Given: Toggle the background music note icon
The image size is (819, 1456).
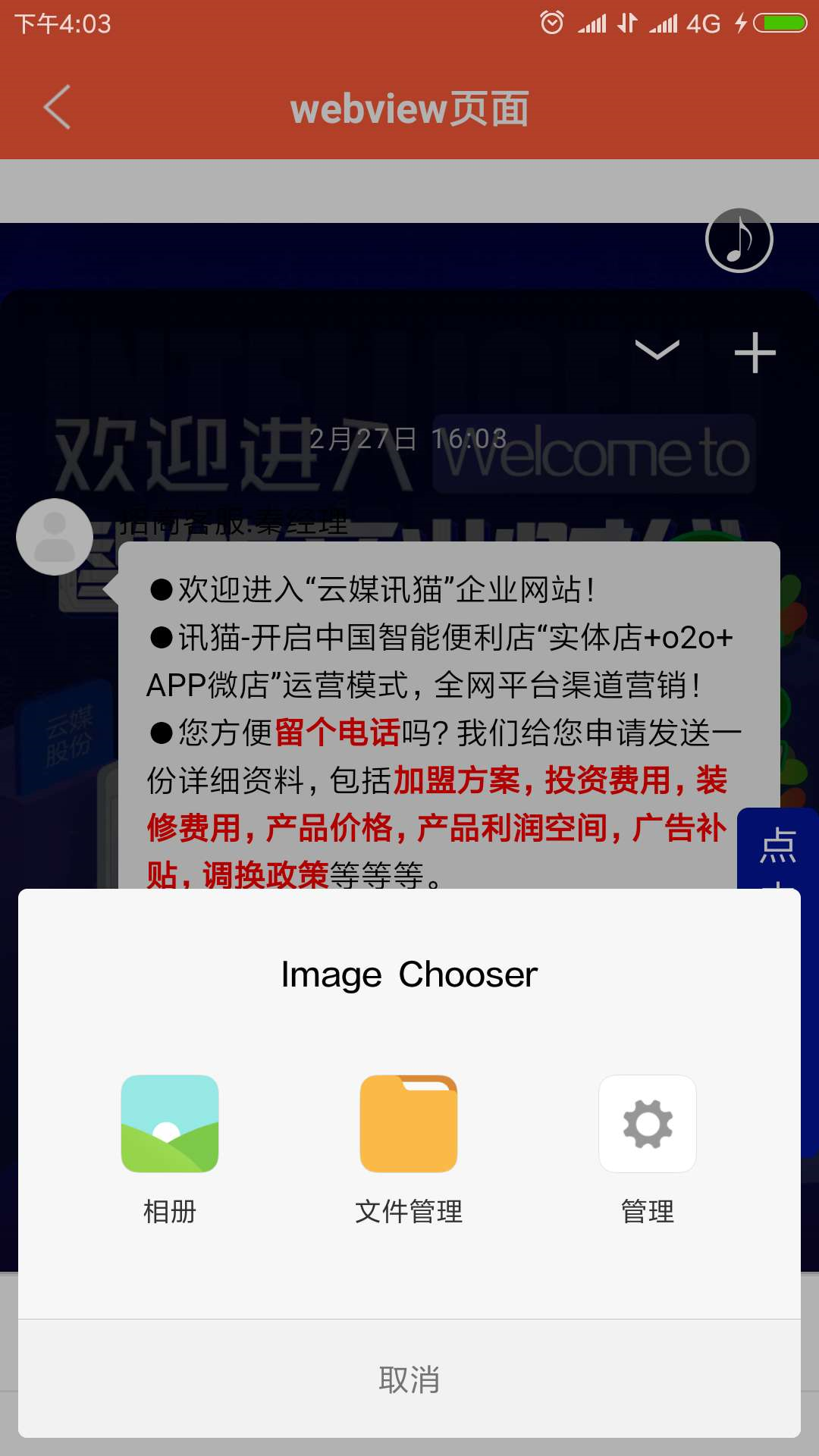Looking at the screenshot, I should pos(739,240).
